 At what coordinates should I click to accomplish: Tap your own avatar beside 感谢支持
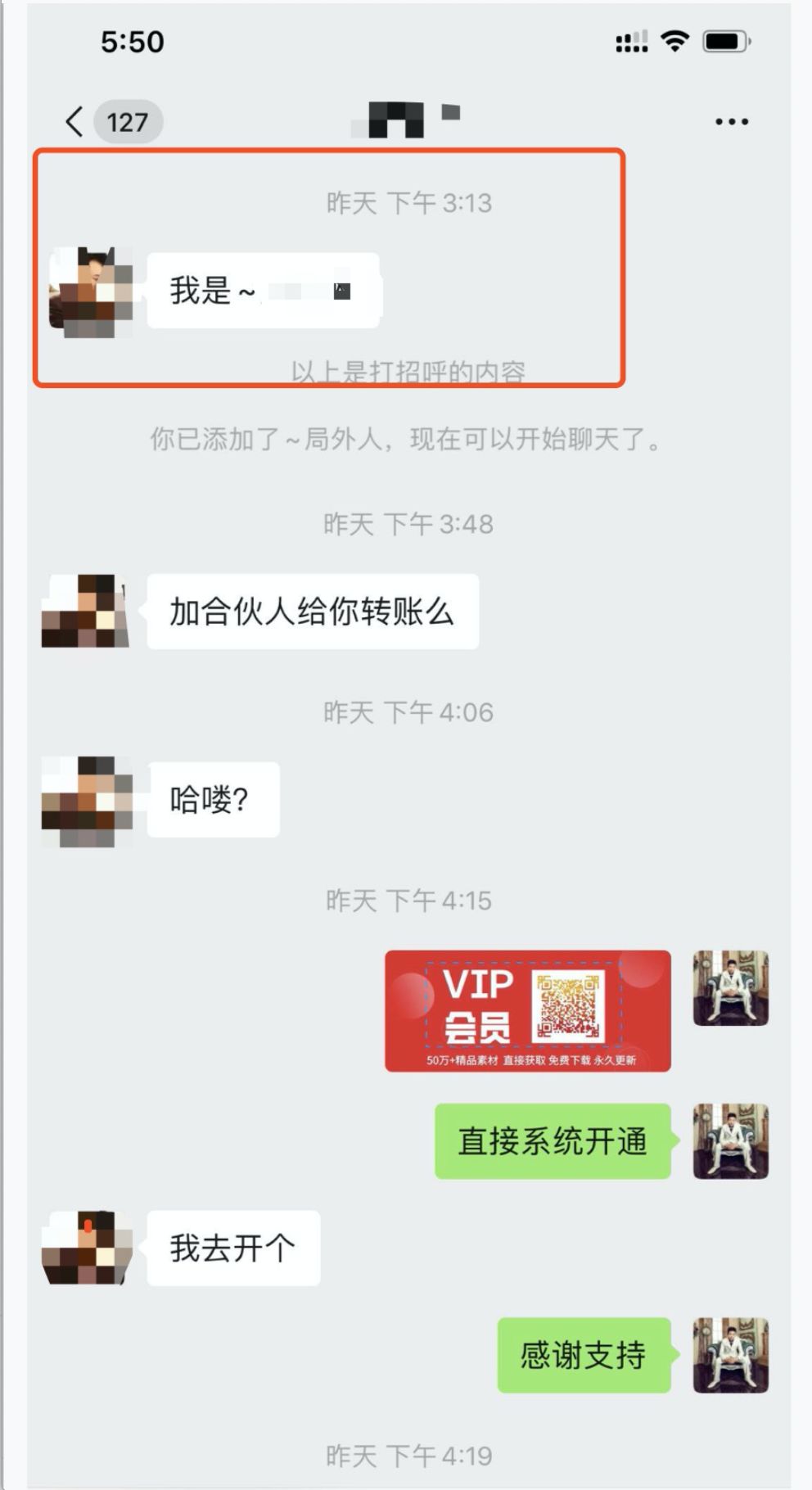(730, 1355)
